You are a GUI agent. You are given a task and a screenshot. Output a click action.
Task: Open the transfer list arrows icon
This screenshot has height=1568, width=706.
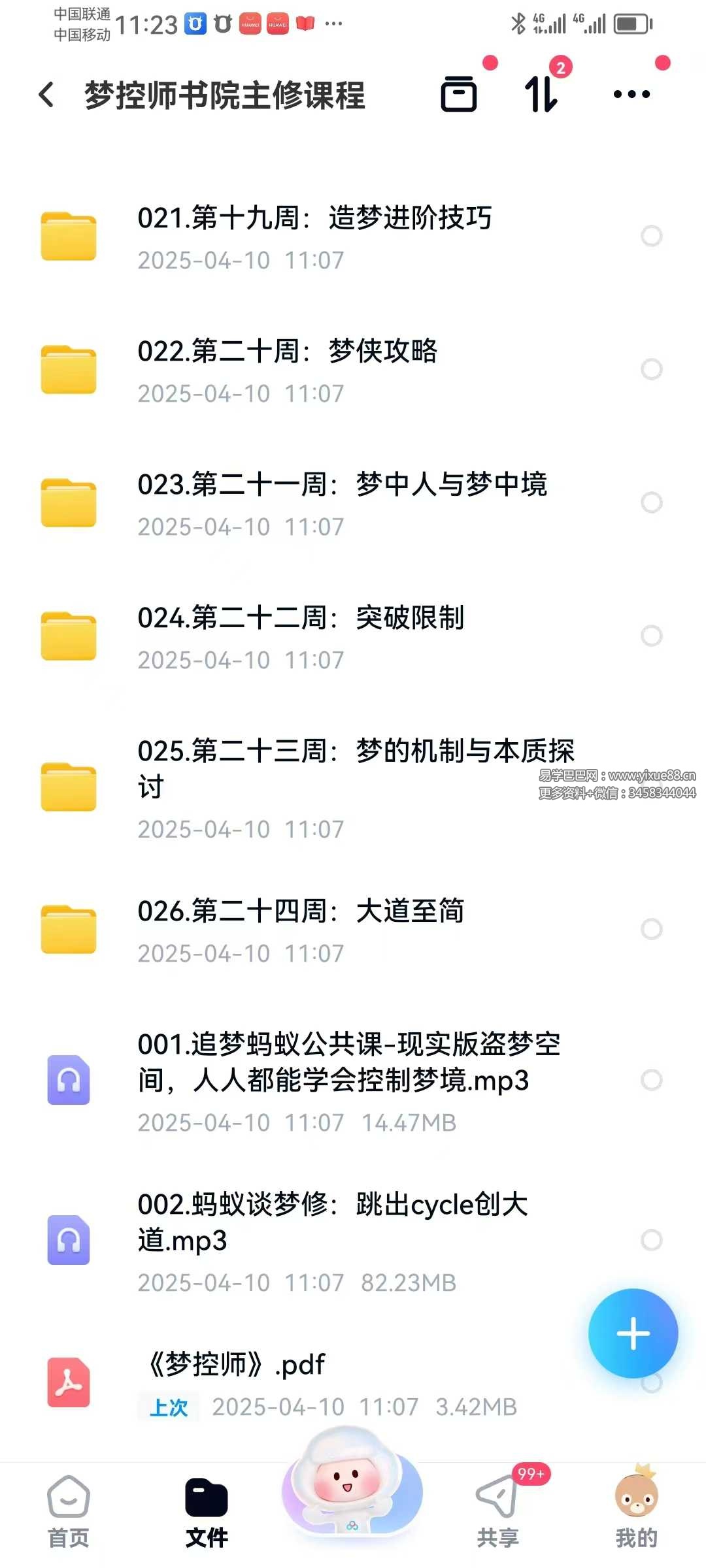(x=541, y=95)
